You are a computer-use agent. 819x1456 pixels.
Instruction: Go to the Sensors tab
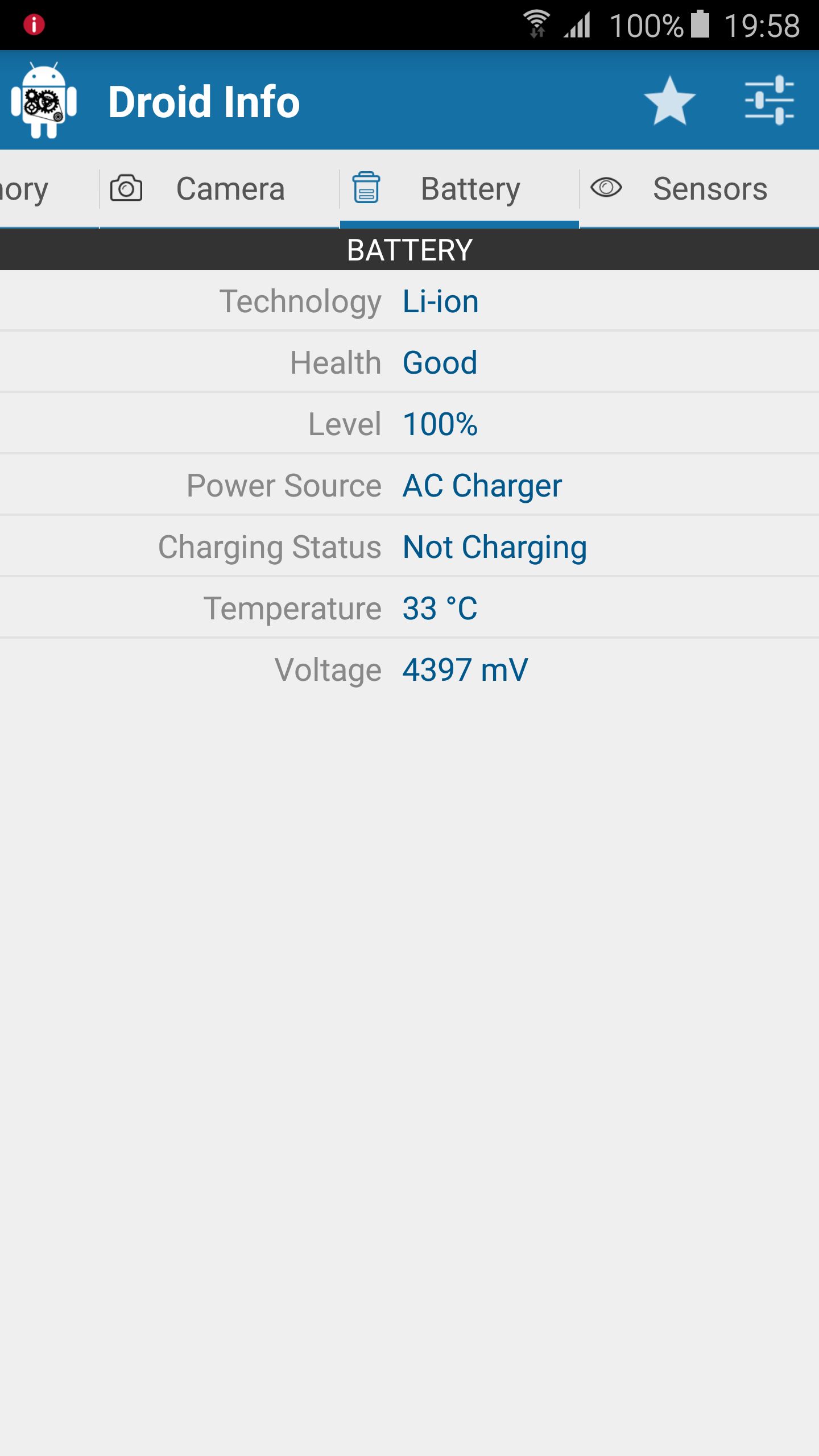[x=700, y=189]
